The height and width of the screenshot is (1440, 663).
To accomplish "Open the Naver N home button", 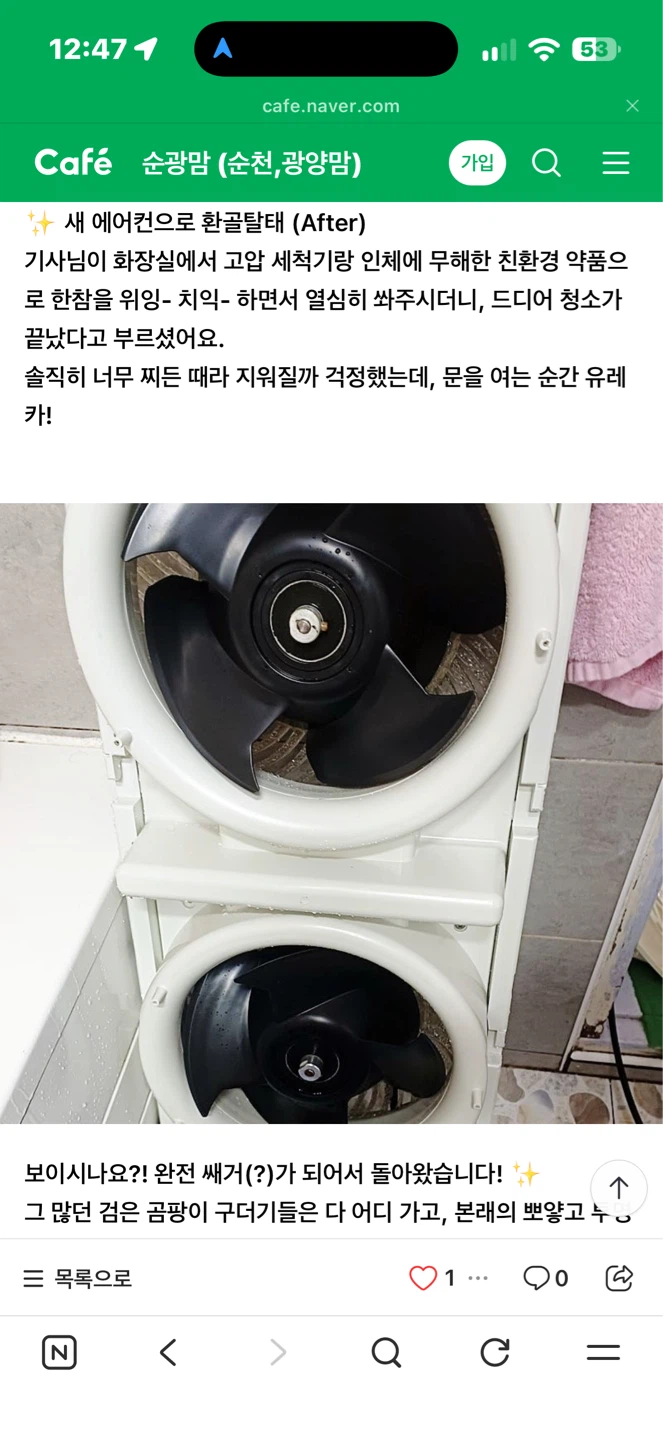I will coord(60,1353).
